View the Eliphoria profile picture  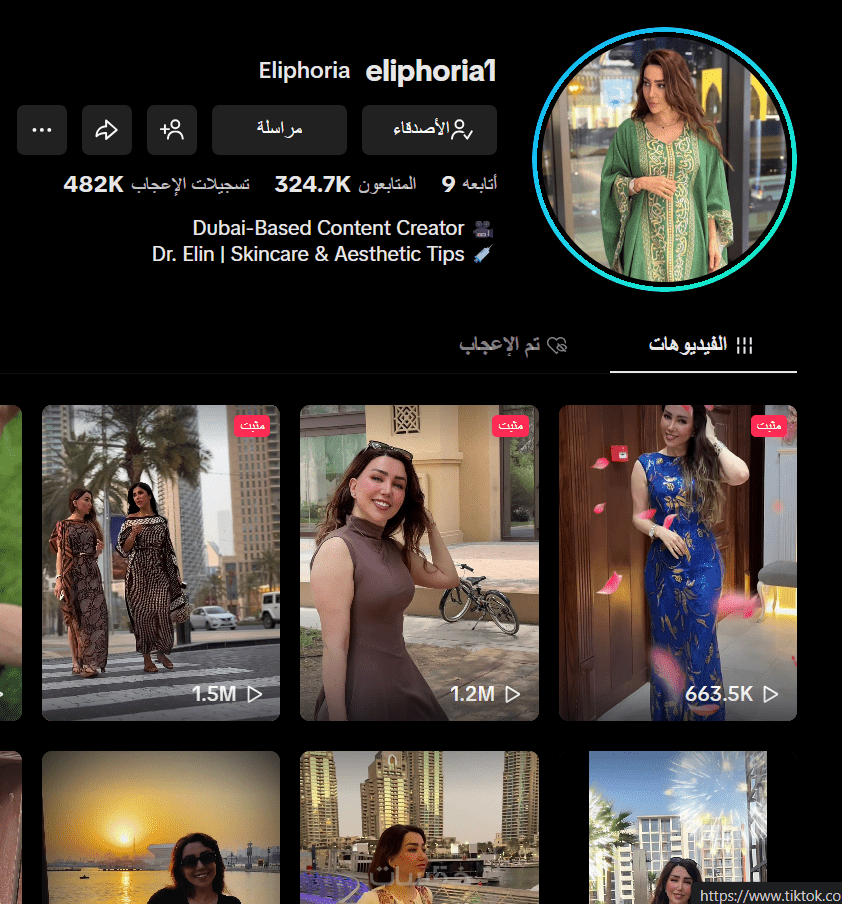tap(664, 160)
